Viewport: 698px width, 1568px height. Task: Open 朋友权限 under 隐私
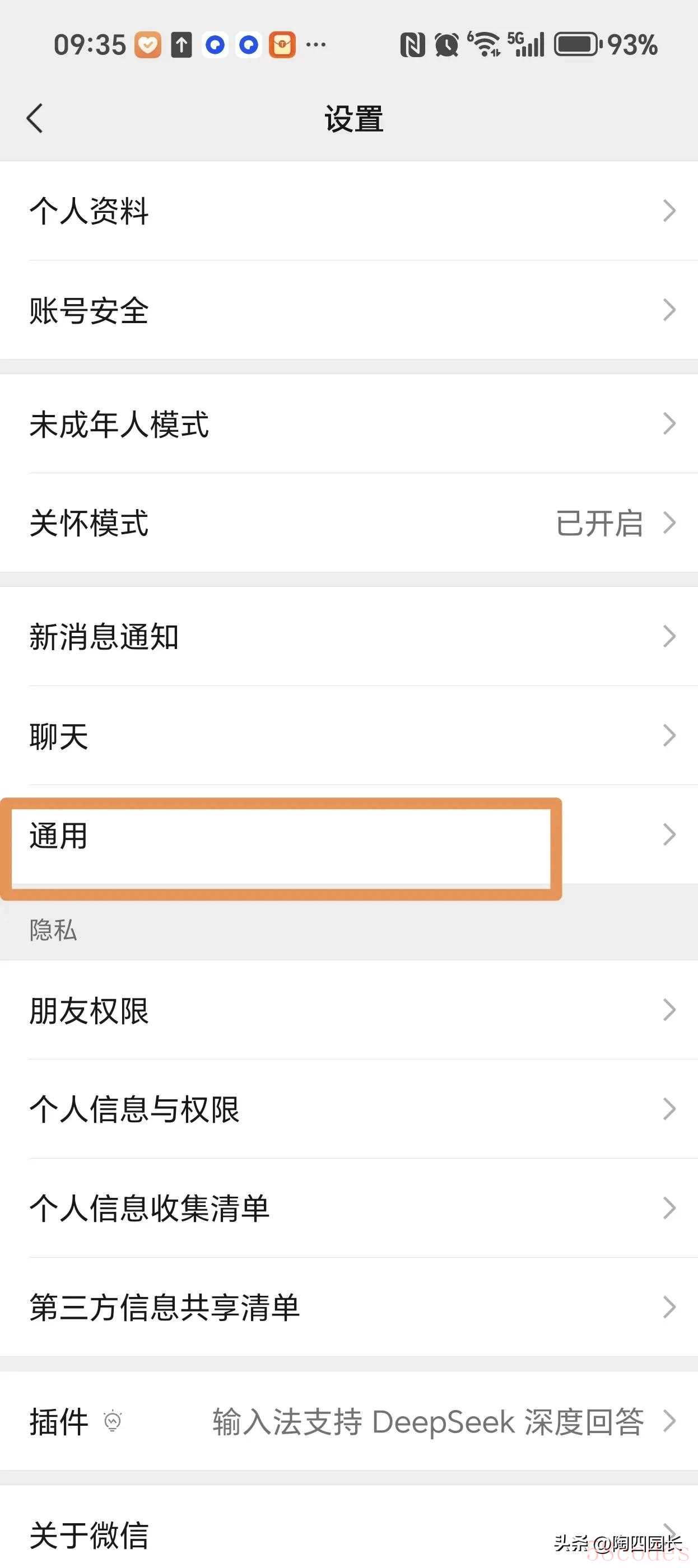coord(349,1010)
